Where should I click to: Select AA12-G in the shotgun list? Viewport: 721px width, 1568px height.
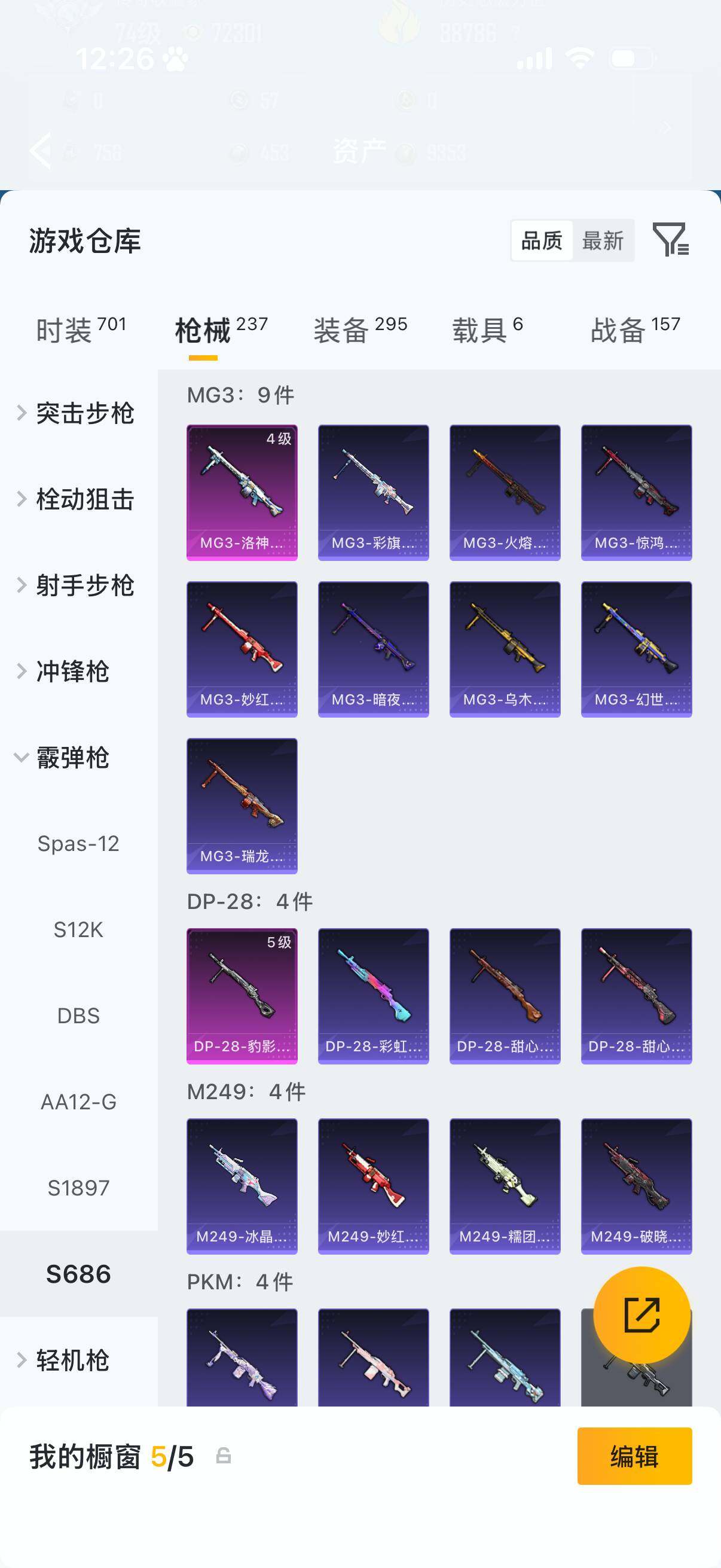coord(78,1102)
